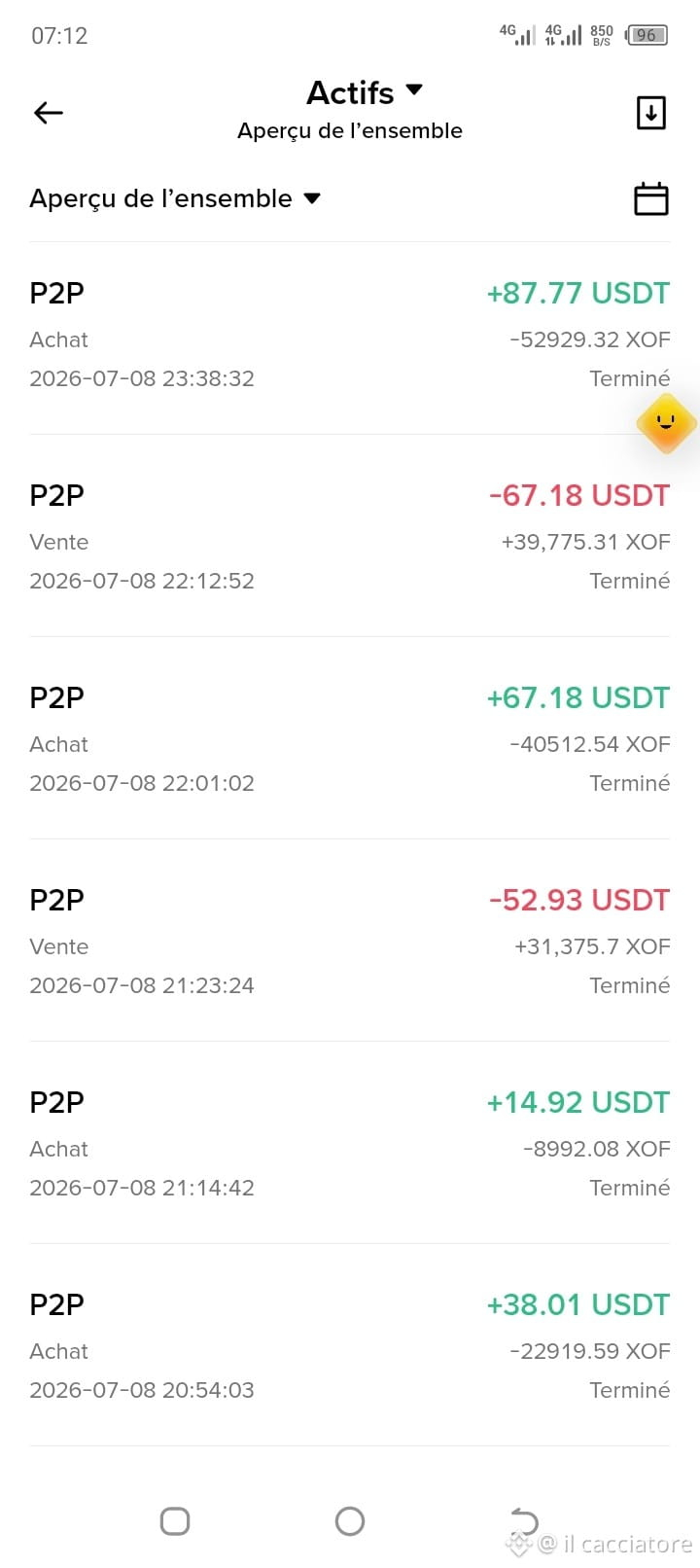Open the system recent apps view
This screenshot has height=1568, width=700.
coord(175,1520)
